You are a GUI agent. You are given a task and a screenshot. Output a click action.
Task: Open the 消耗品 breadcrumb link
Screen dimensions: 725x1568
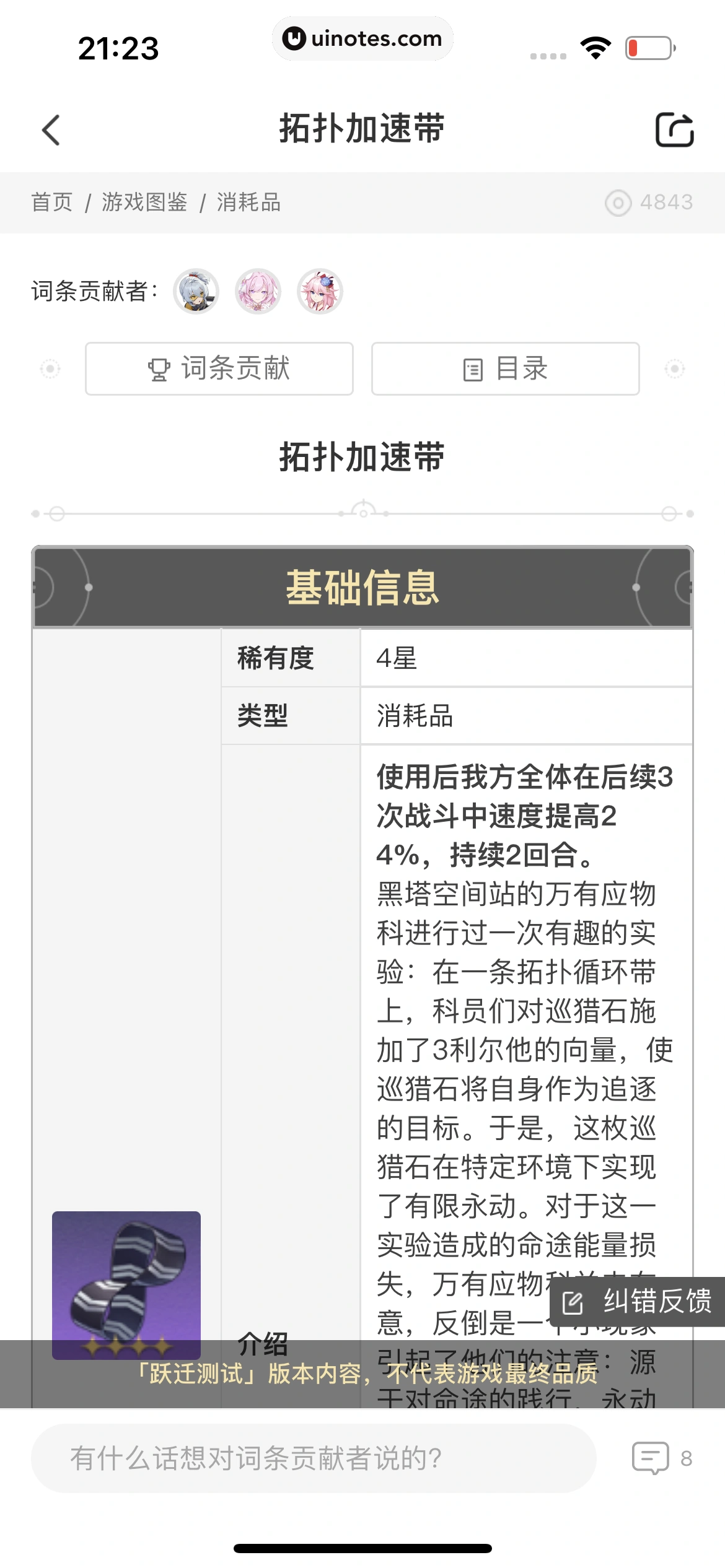pyautogui.click(x=248, y=203)
